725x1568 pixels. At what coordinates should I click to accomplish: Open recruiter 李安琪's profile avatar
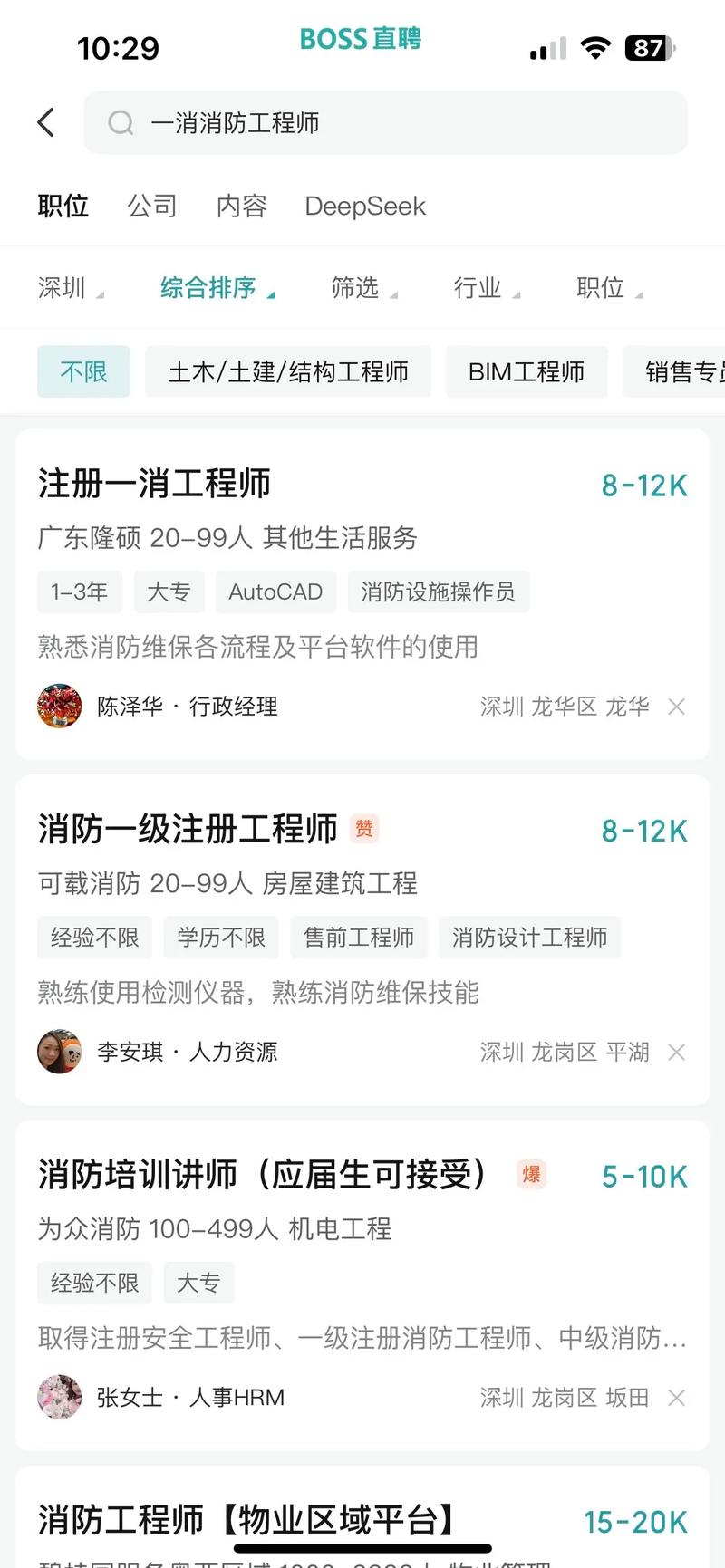59,1052
